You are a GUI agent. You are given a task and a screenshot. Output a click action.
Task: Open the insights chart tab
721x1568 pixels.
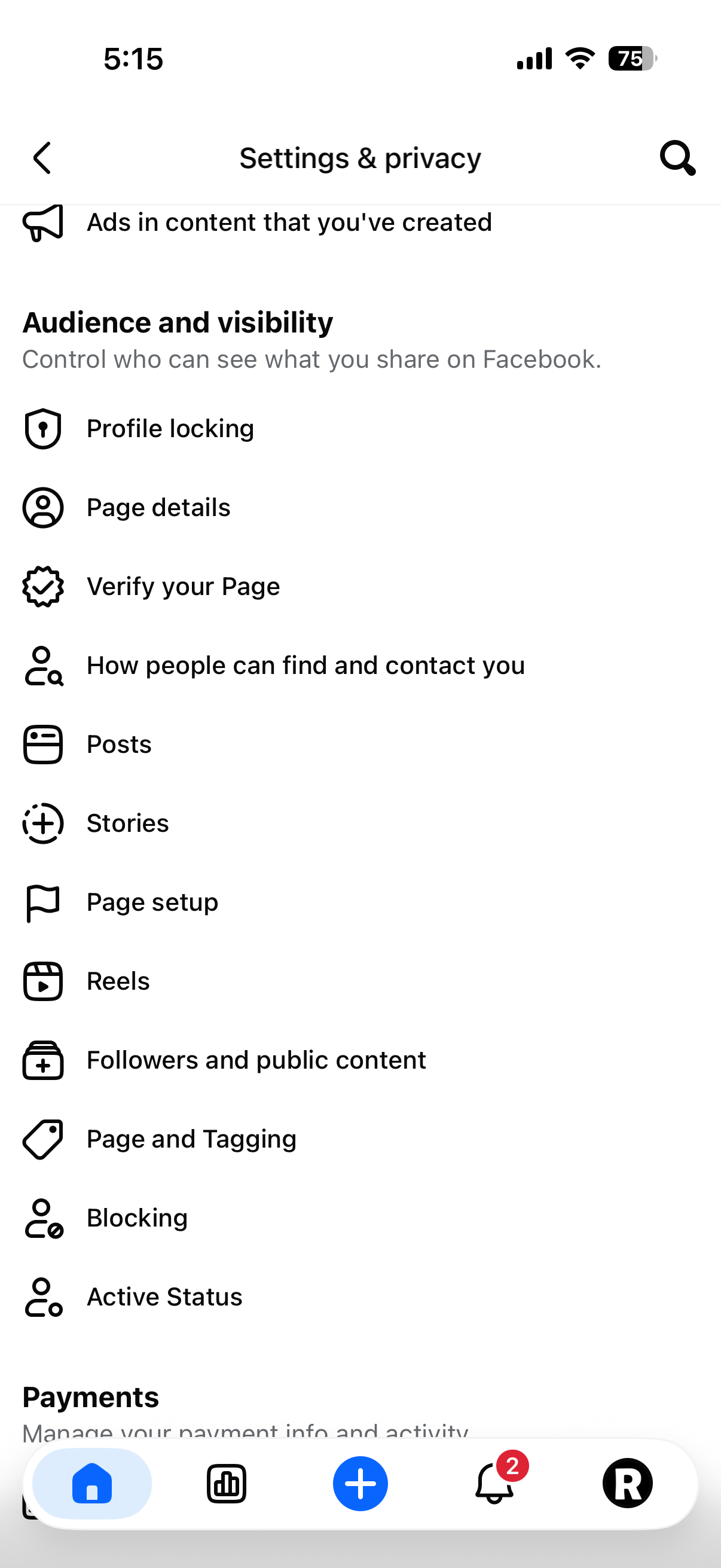click(x=227, y=1484)
